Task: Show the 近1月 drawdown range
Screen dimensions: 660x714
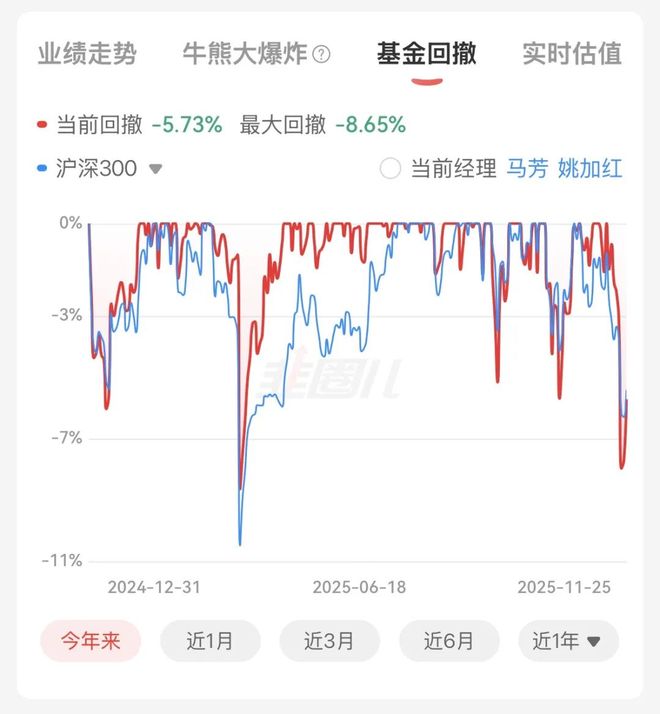Action: click(210, 641)
